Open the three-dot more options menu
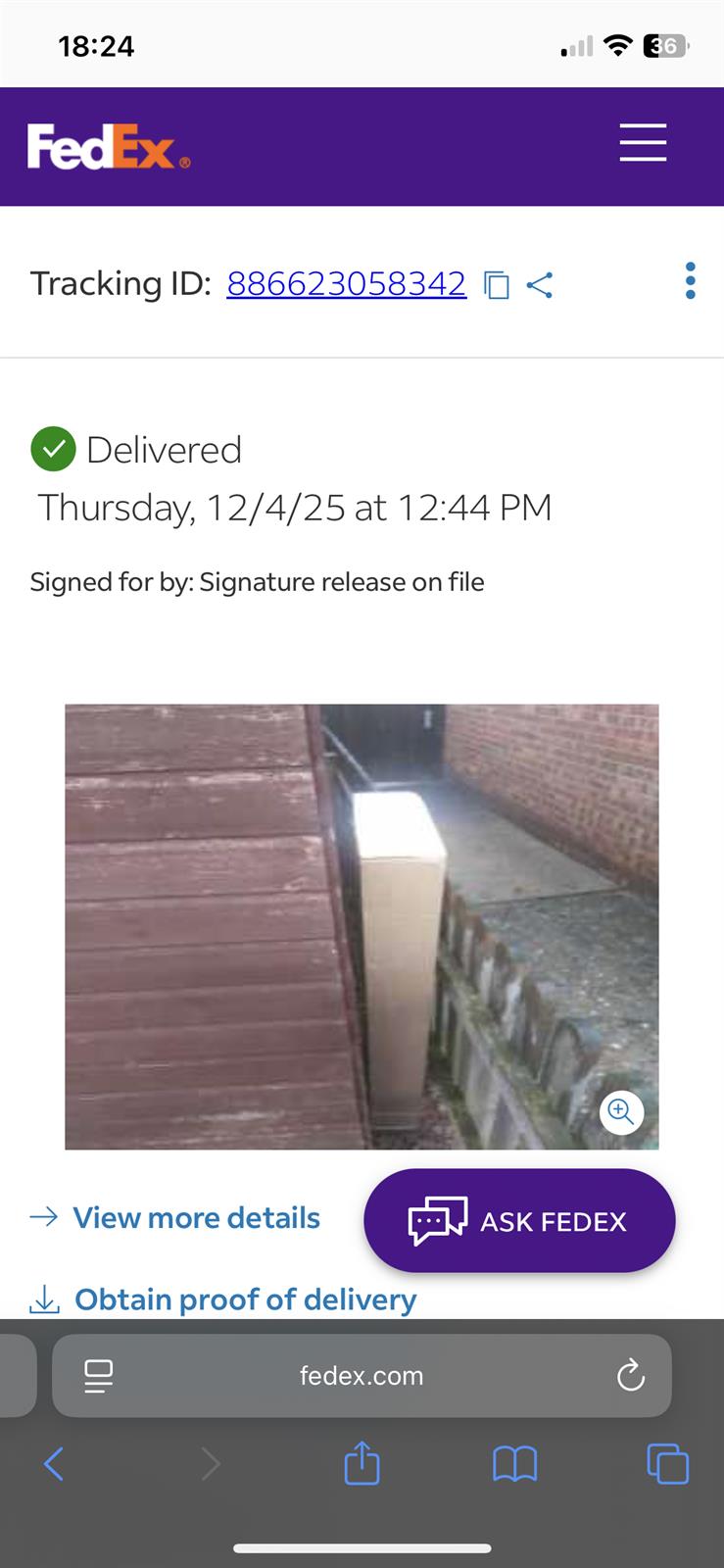This screenshot has height=1568, width=724. pos(691,281)
